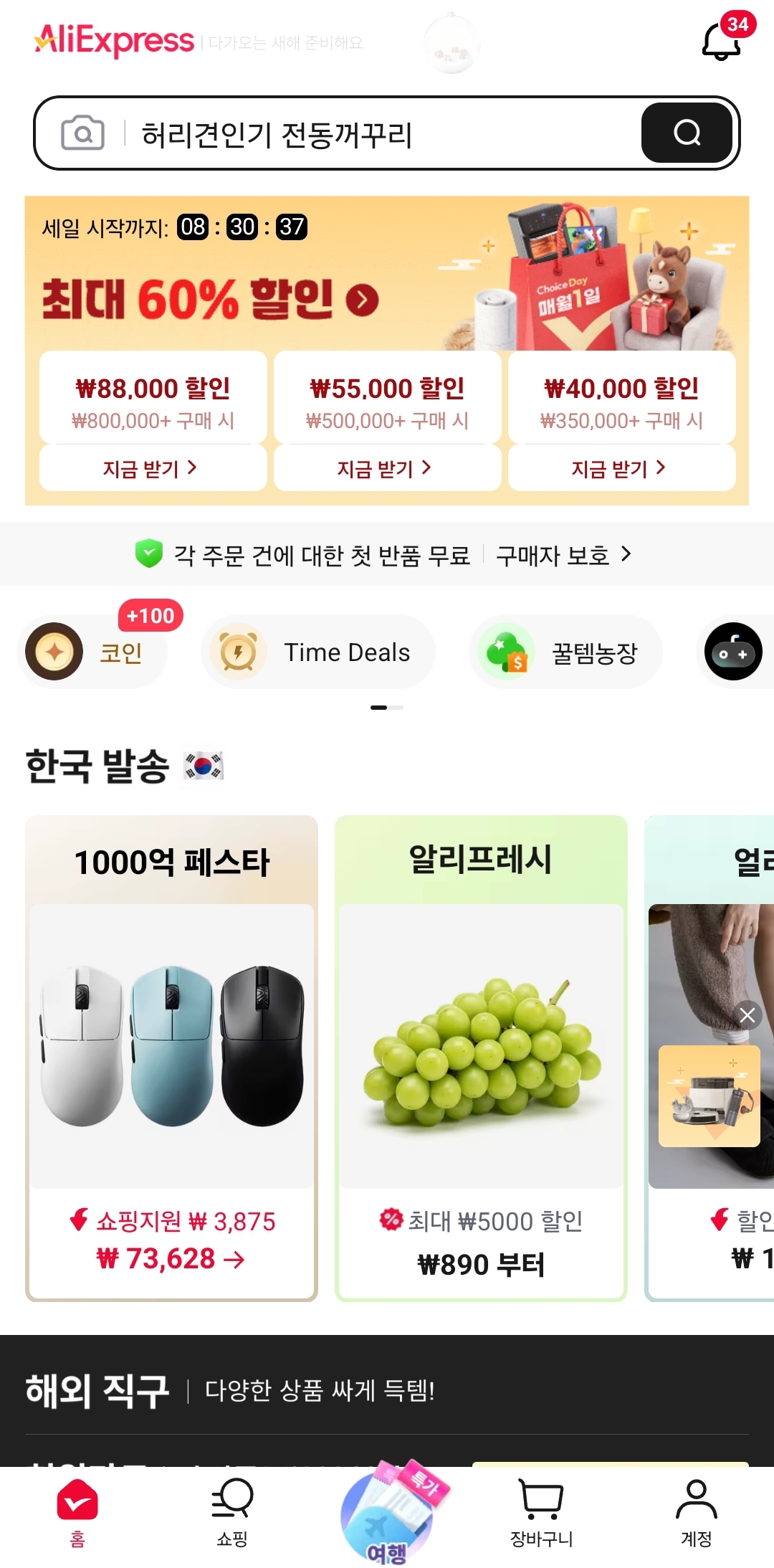Open the 꿀템농장 shortcut
The image size is (774, 1568).
(x=565, y=652)
